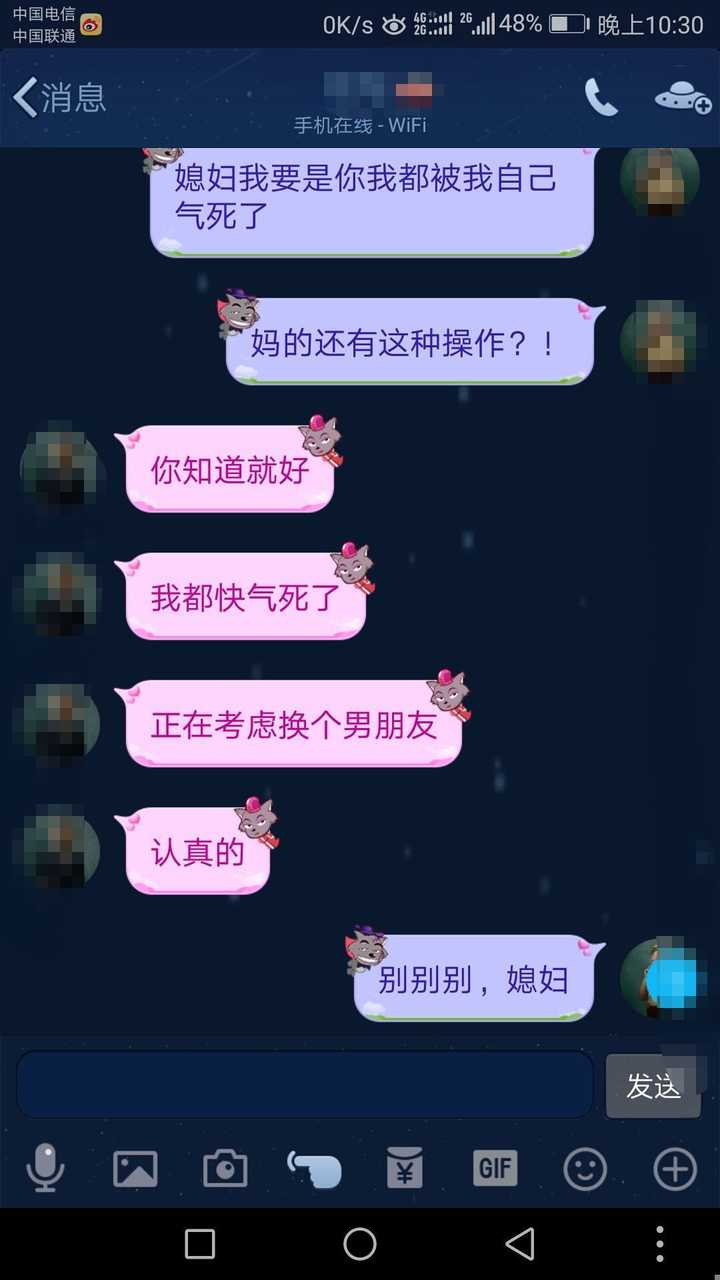Open the GIF picker
The image size is (720, 1280).
tap(494, 1167)
